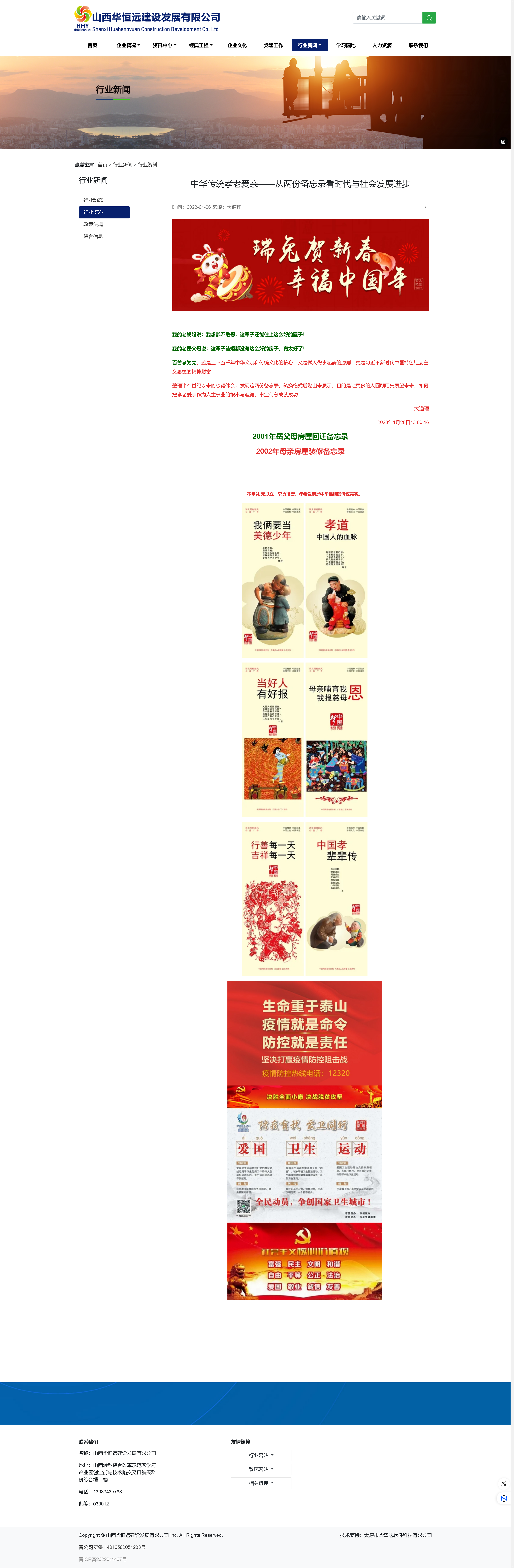
Task: Expand the 系统网站 dropdown
Action: [x=261, y=1469]
